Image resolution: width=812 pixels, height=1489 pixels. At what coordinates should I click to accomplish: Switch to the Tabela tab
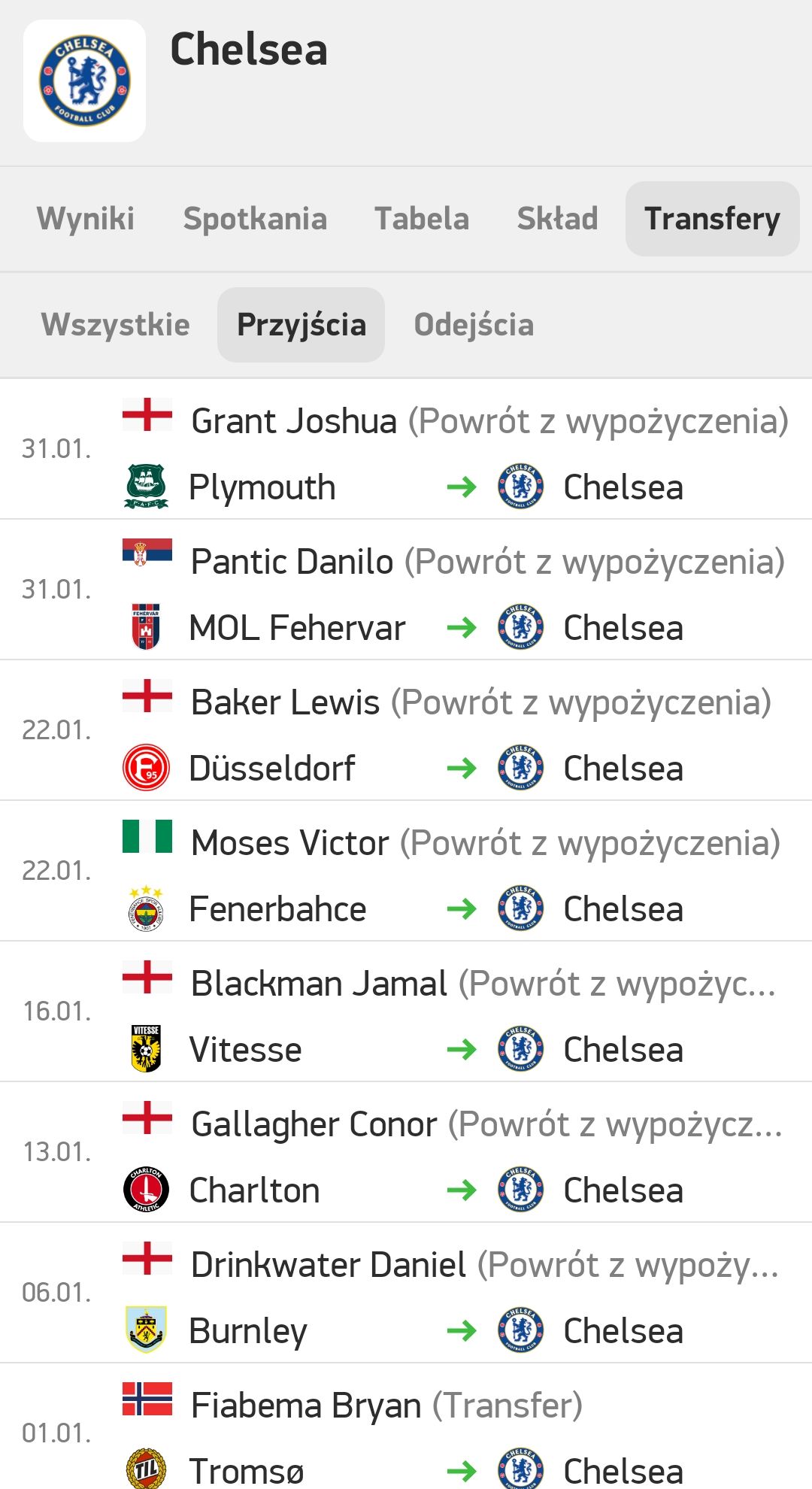click(421, 219)
